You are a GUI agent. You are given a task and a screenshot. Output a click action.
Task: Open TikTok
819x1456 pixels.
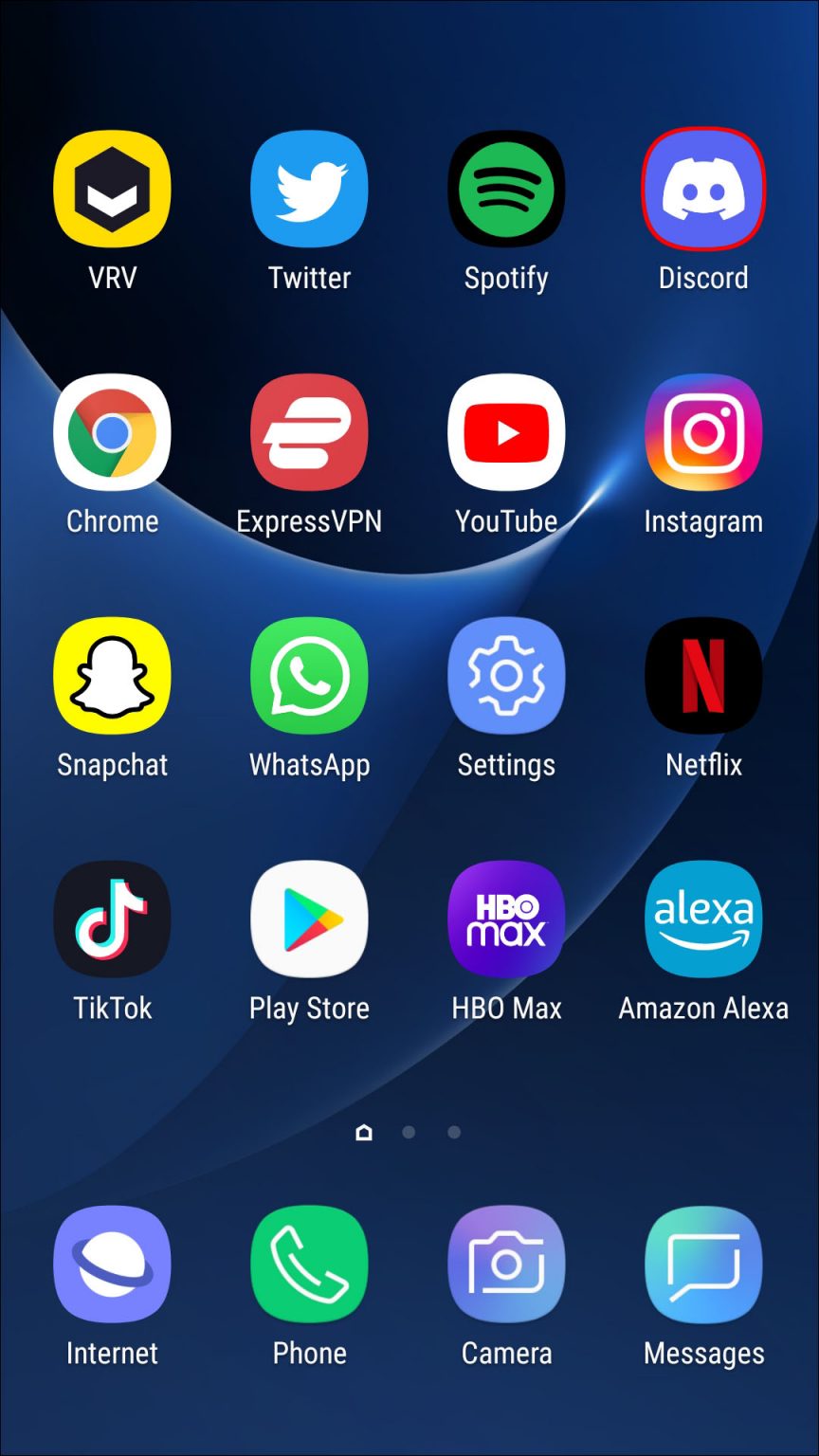(112, 918)
